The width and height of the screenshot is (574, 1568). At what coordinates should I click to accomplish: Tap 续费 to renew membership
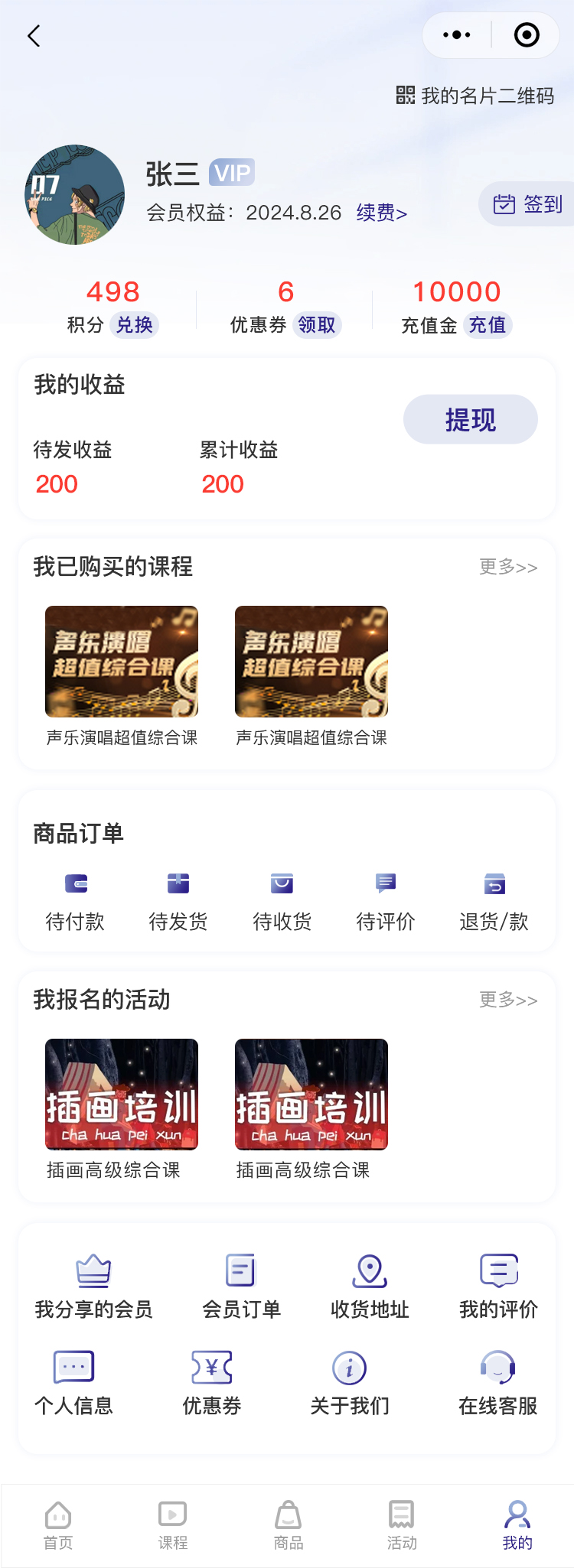(381, 213)
